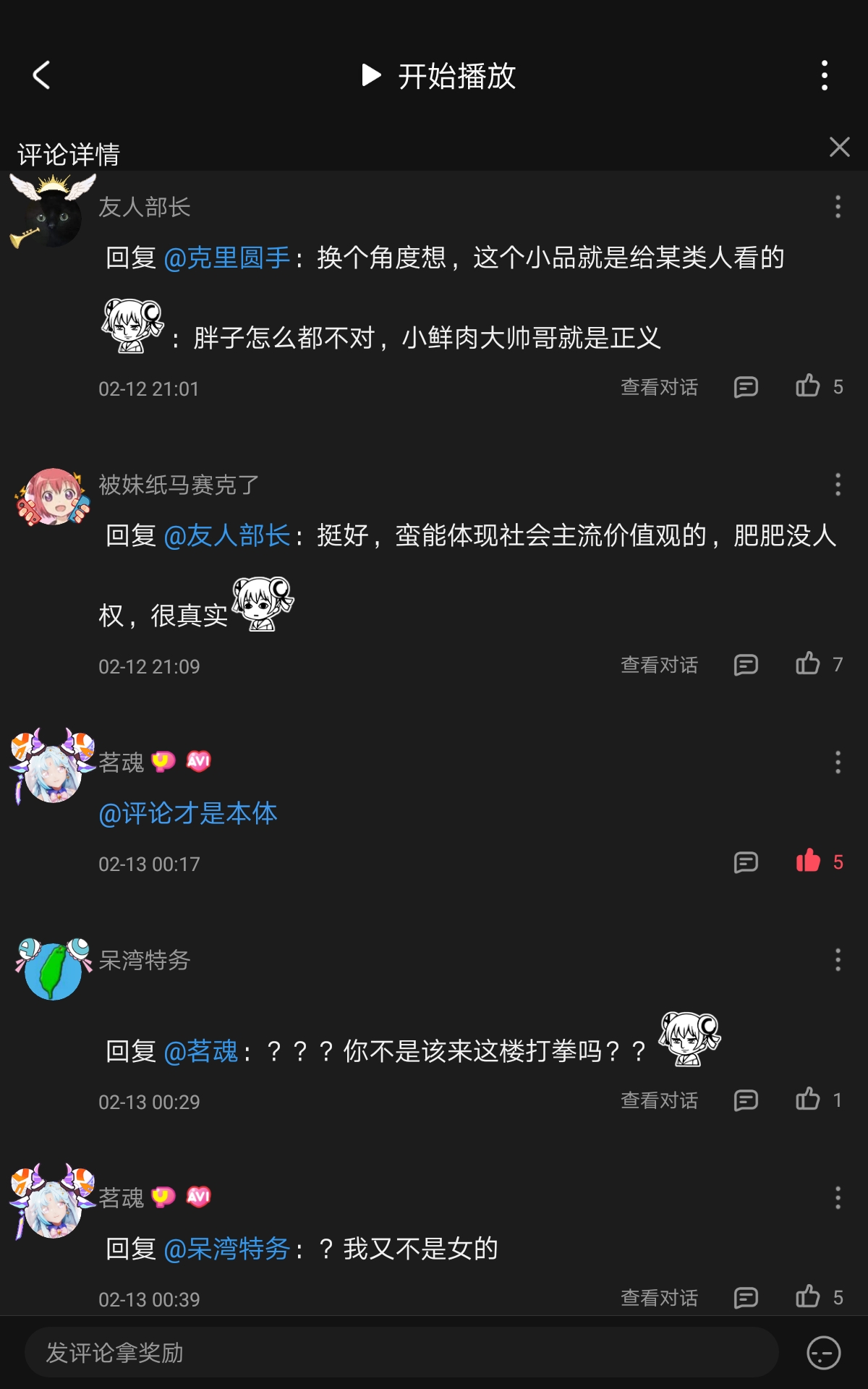Open the top-right overflow menu

click(824, 75)
